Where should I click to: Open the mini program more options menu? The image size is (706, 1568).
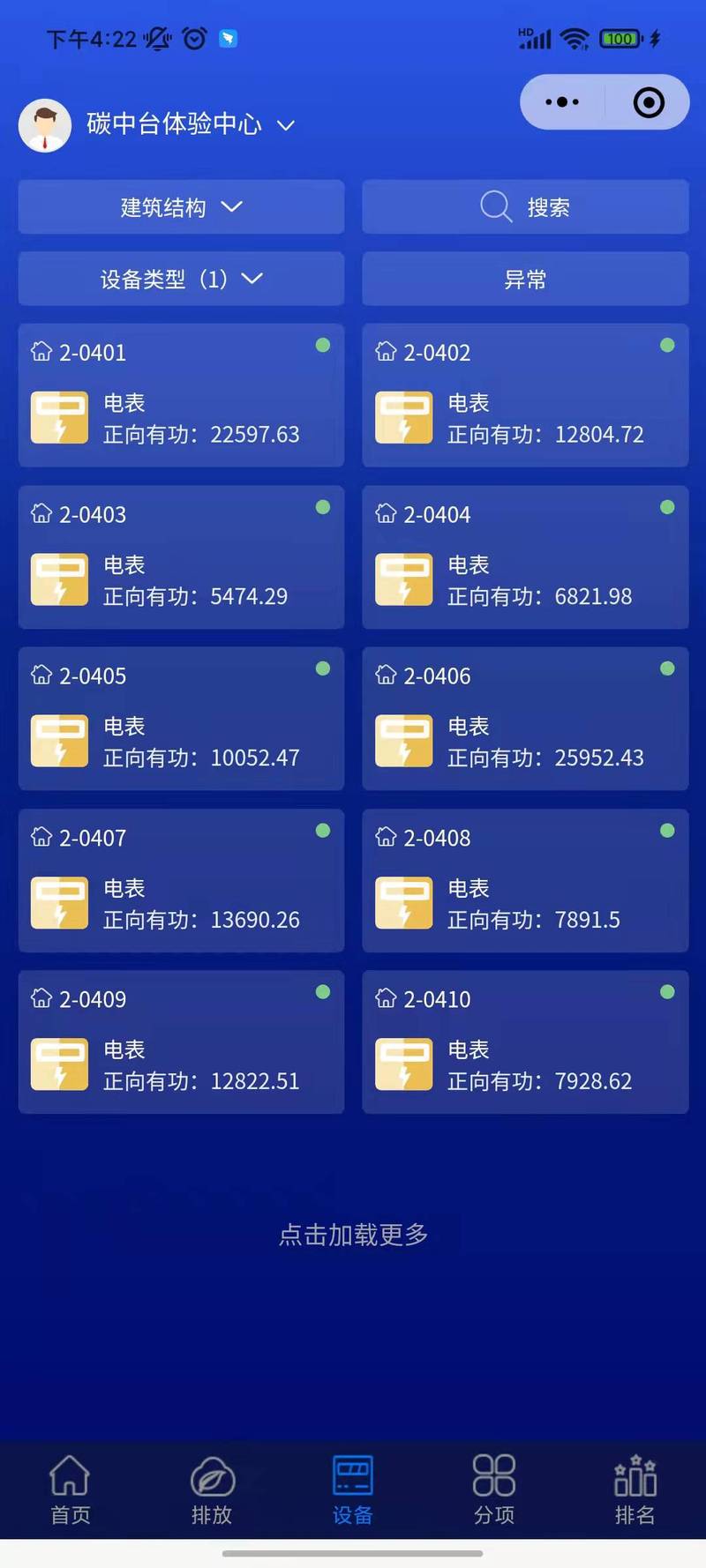(562, 102)
